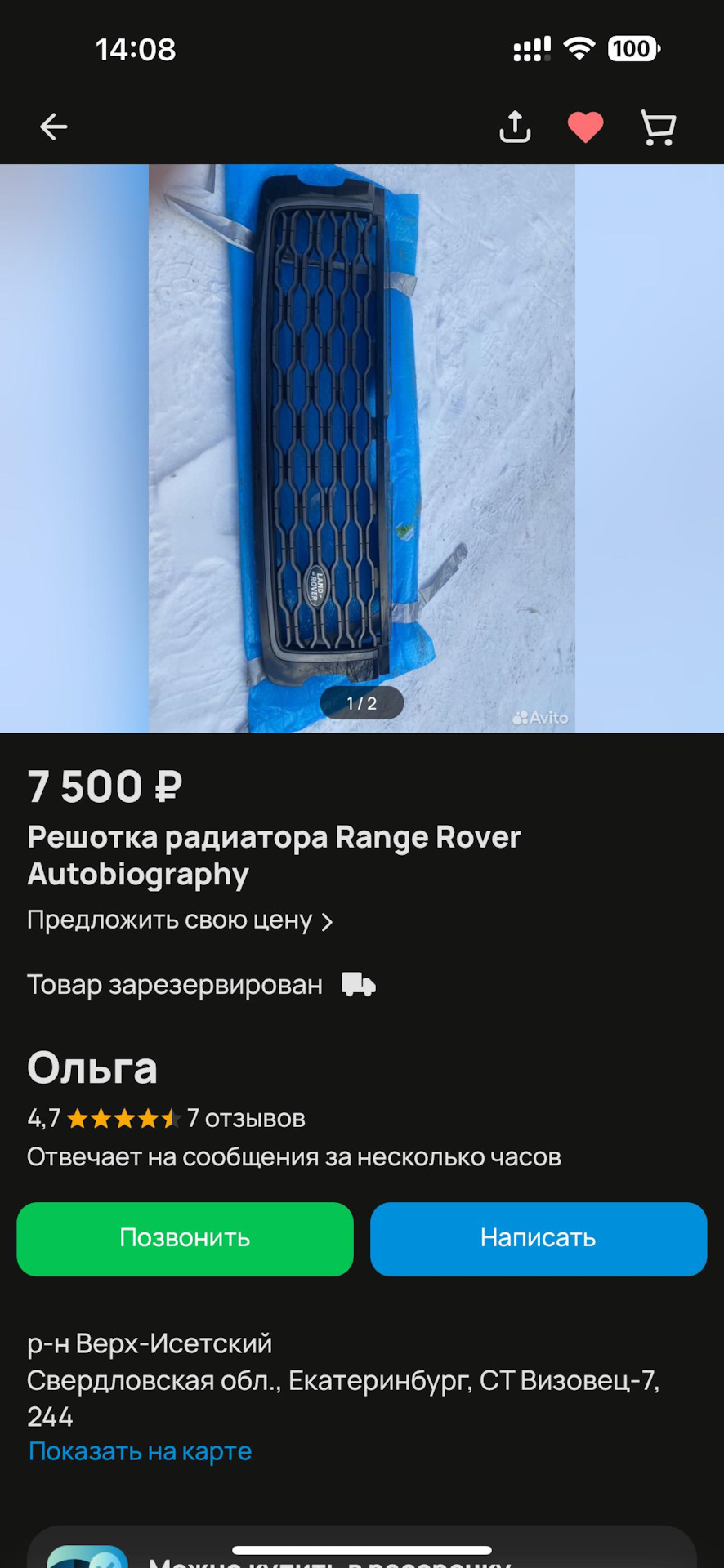Click the 1/2 photo counter badge
724x1568 pixels.
click(360, 702)
